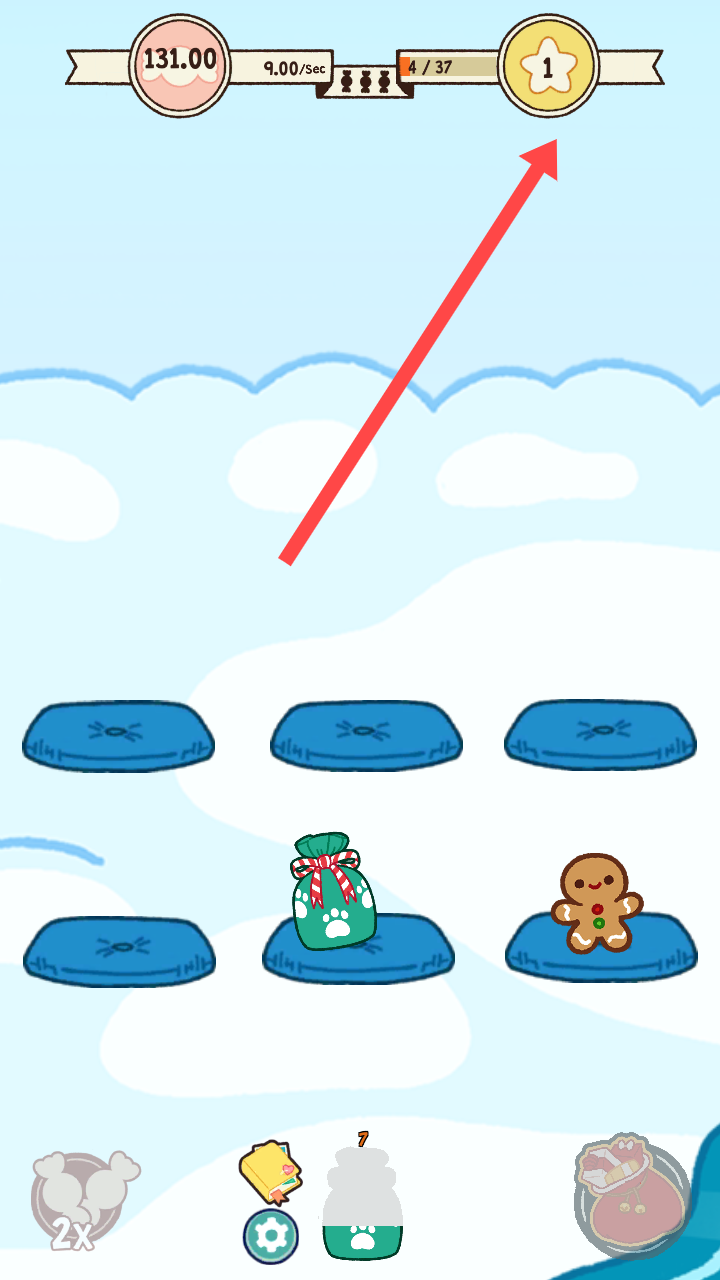Tap the gingerbread man on cushion
The height and width of the screenshot is (1280, 720).
(596, 903)
